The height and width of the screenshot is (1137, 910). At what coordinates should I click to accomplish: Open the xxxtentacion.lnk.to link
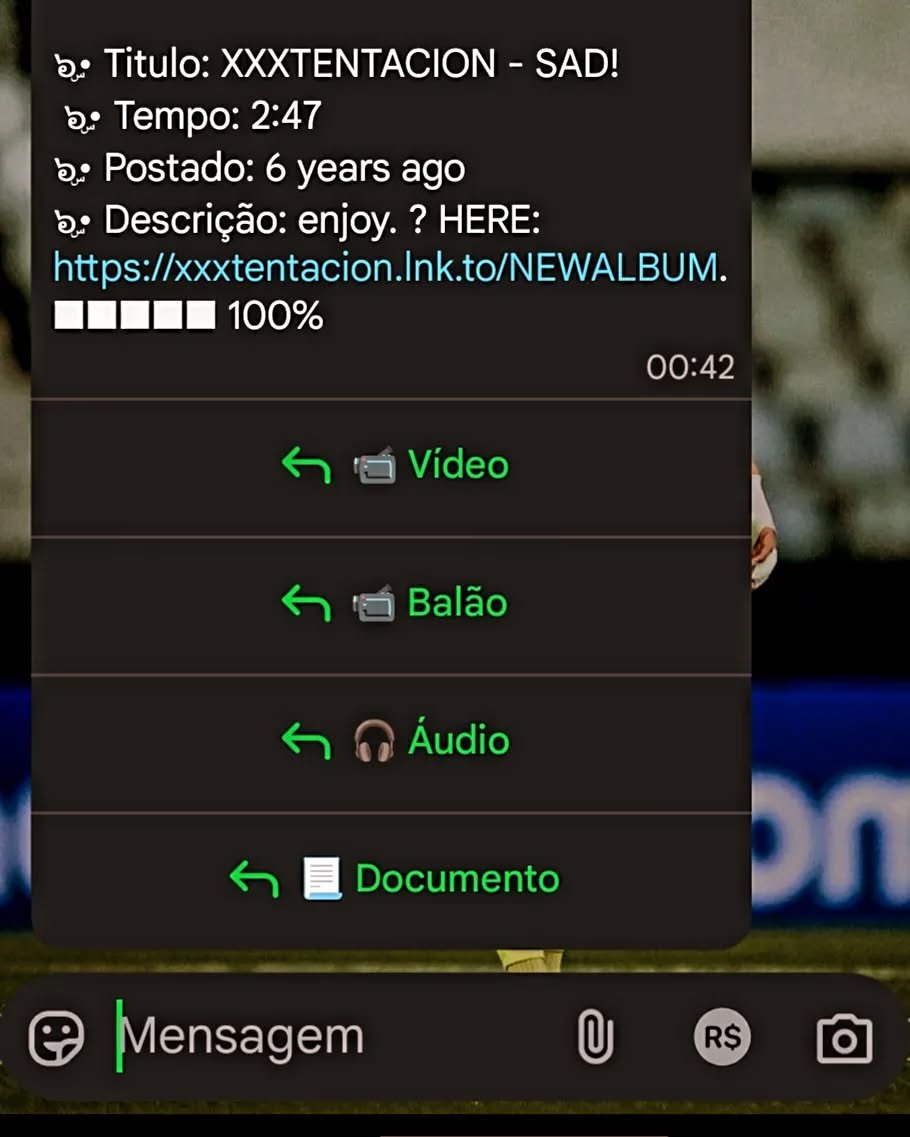click(x=385, y=268)
